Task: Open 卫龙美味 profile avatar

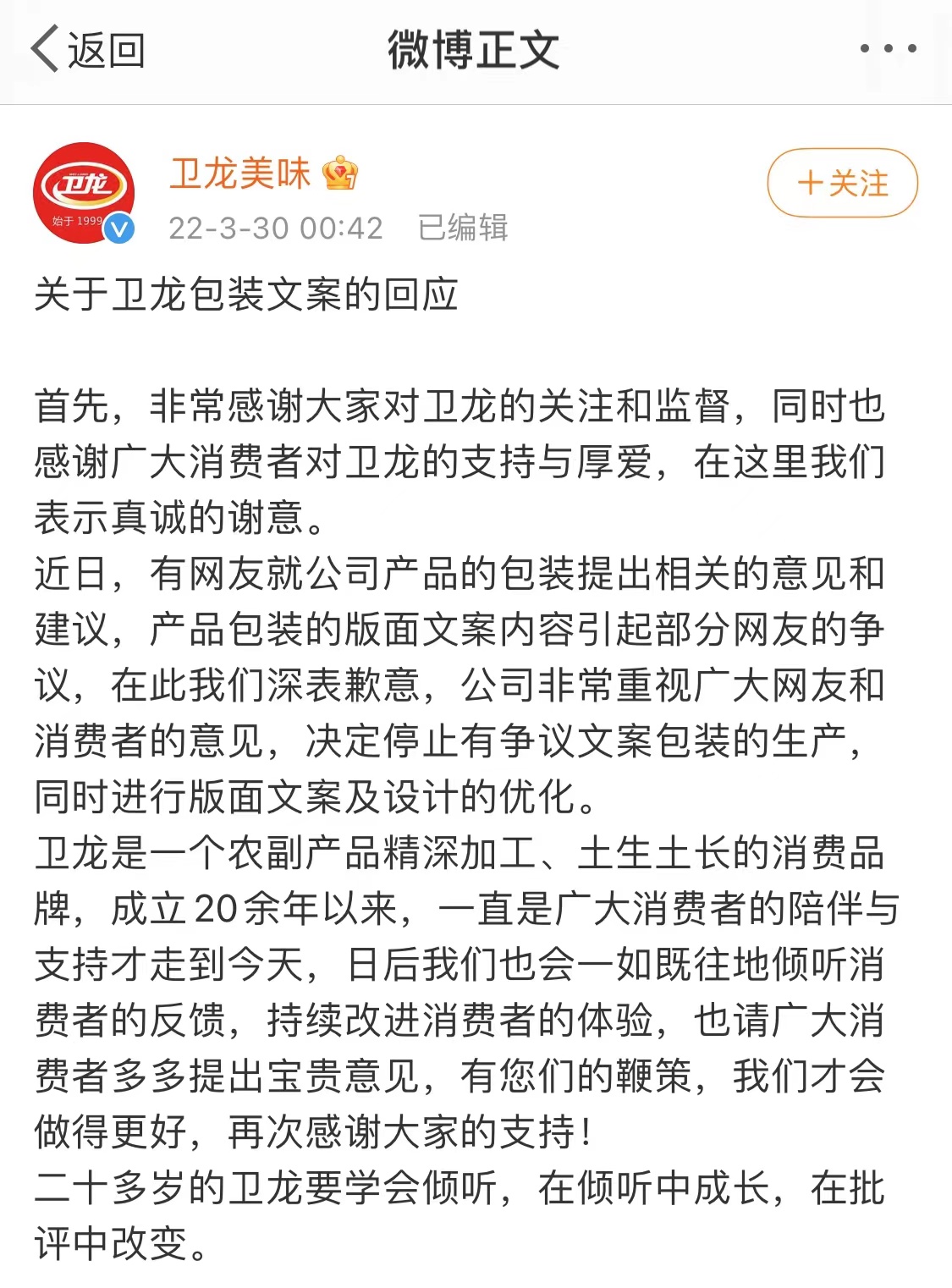Action: [x=84, y=193]
